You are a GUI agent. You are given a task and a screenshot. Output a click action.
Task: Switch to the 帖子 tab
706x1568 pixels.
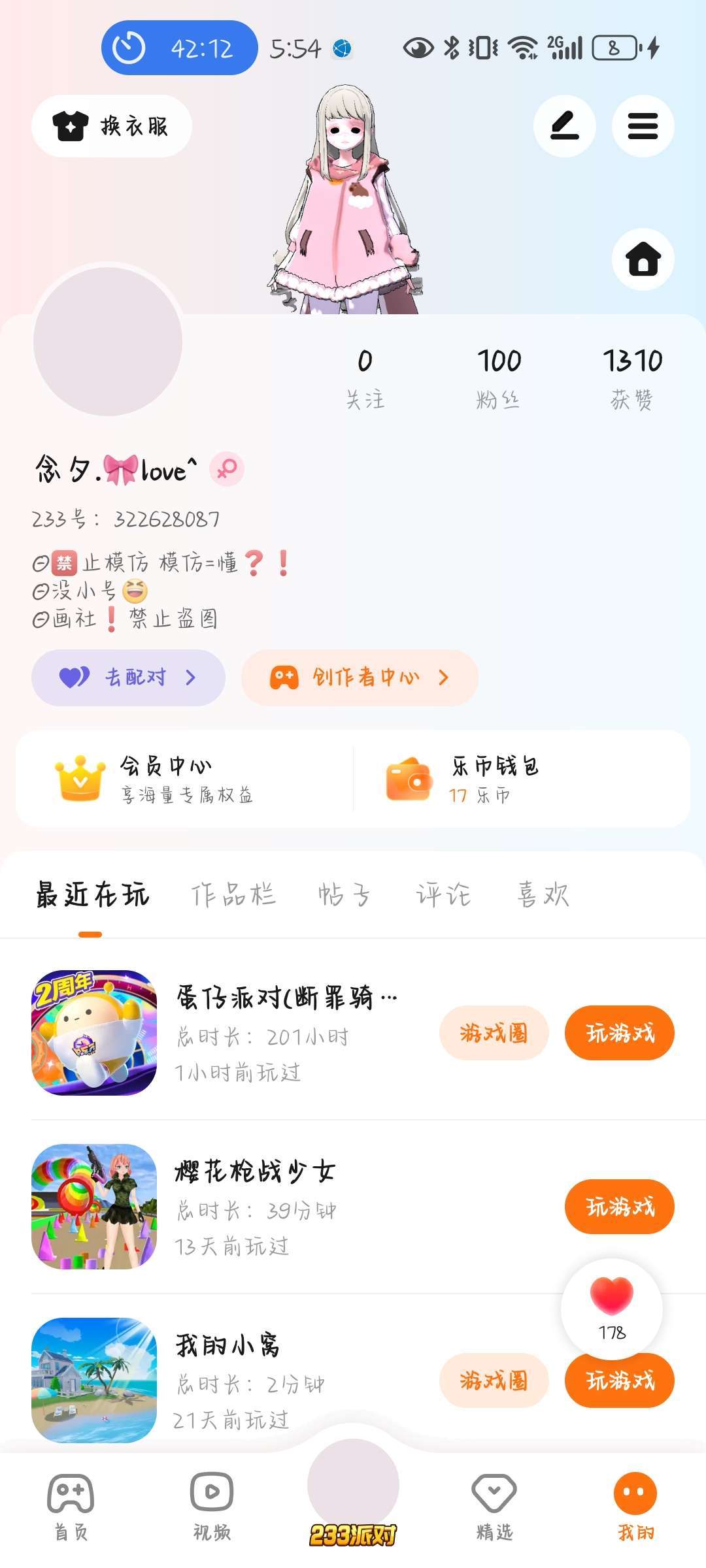pos(345,894)
